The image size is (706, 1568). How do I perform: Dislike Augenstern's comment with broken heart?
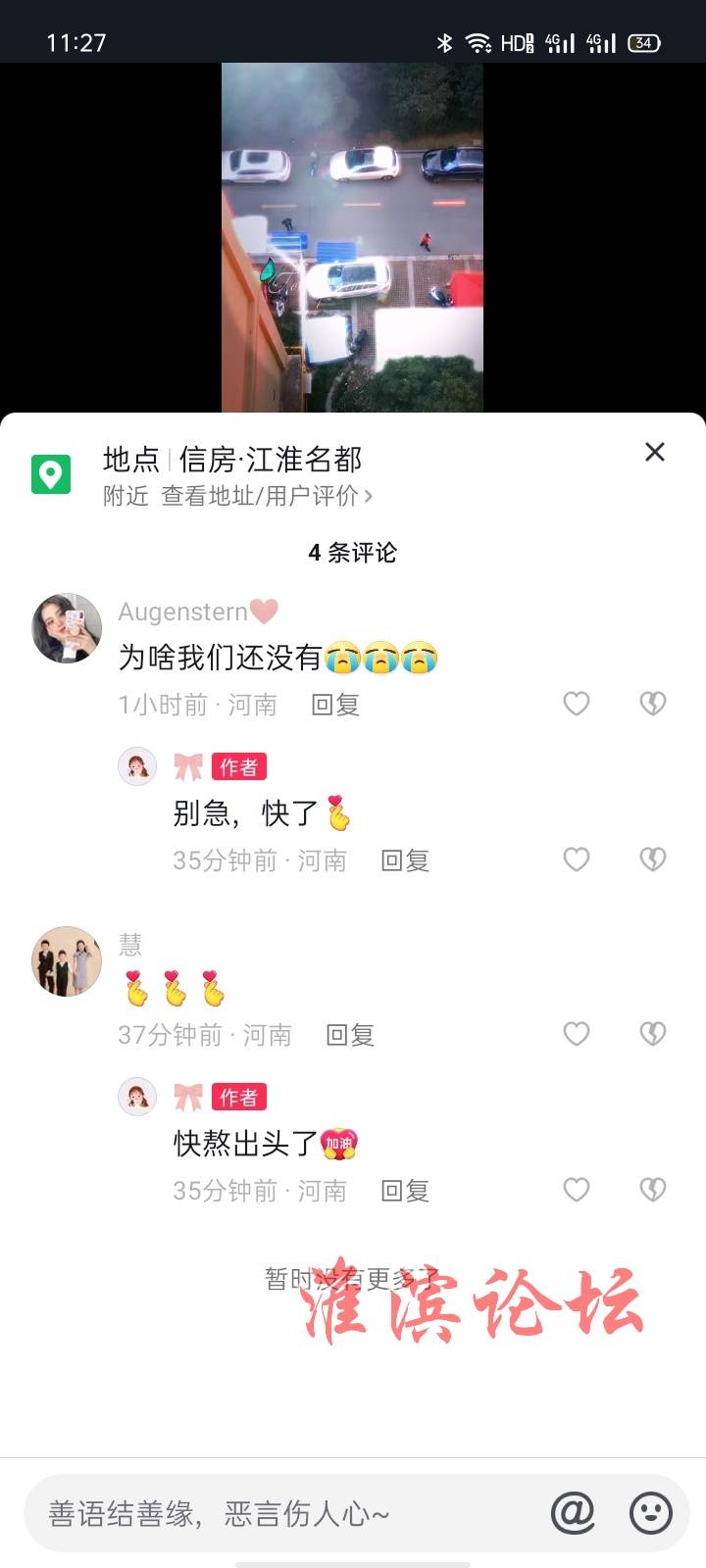point(653,704)
